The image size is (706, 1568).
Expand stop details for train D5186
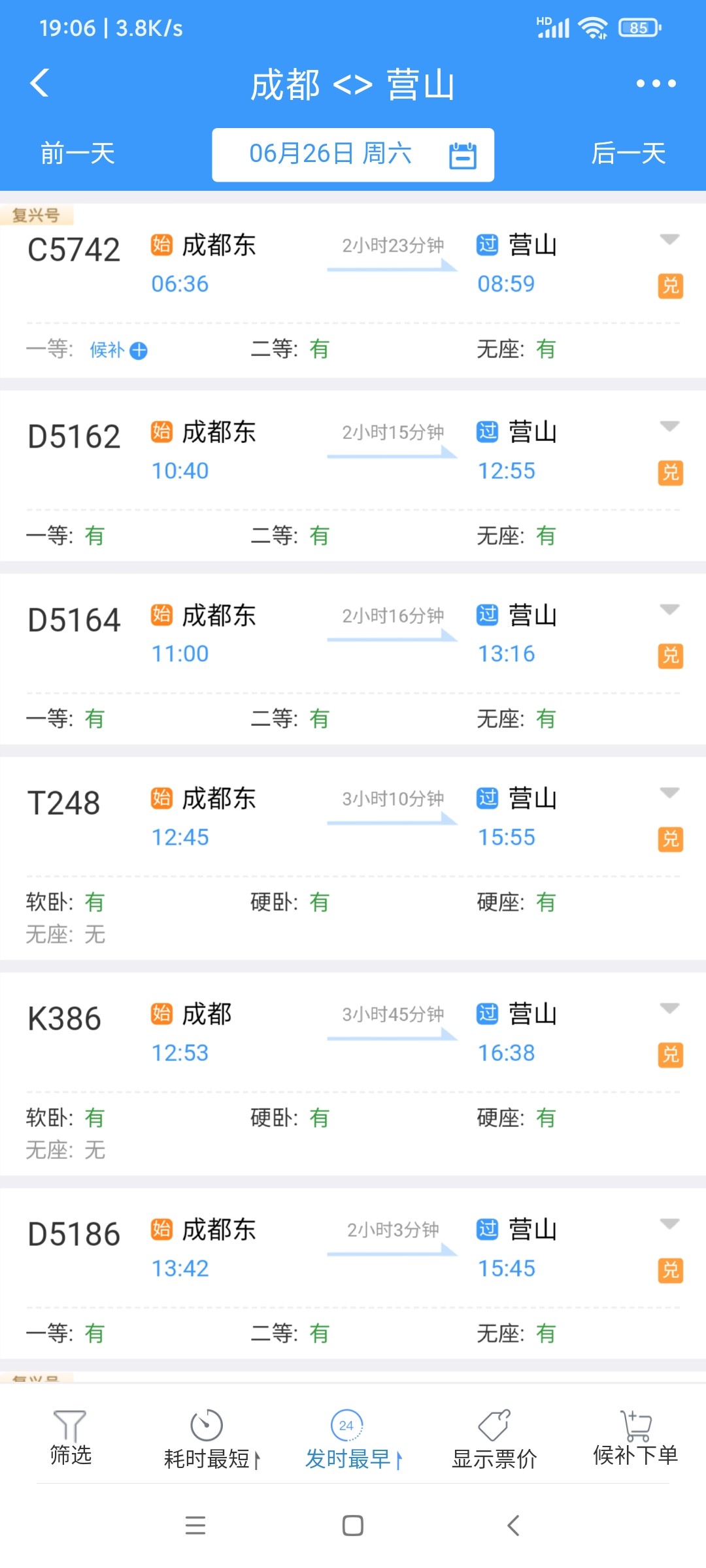pyautogui.click(x=669, y=1224)
